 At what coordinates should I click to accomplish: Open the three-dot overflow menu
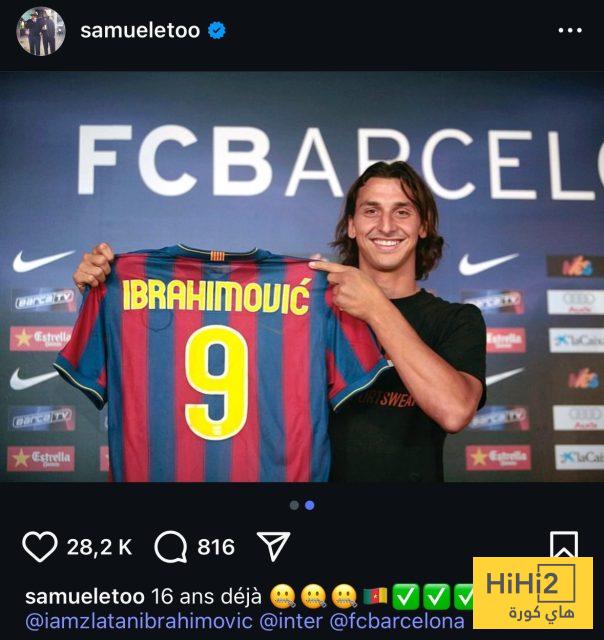(x=570, y=31)
